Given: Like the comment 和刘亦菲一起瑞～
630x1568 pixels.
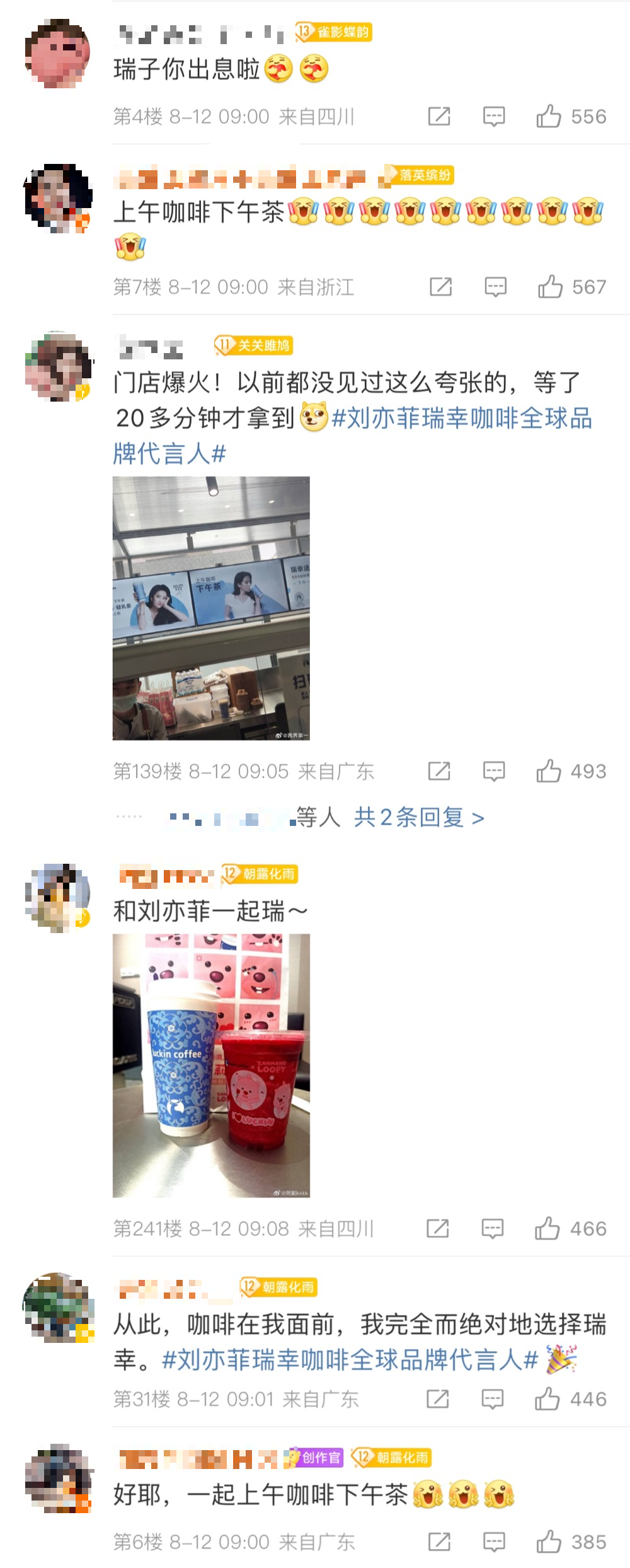Looking at the screenshot, I should click(547, 1229).
